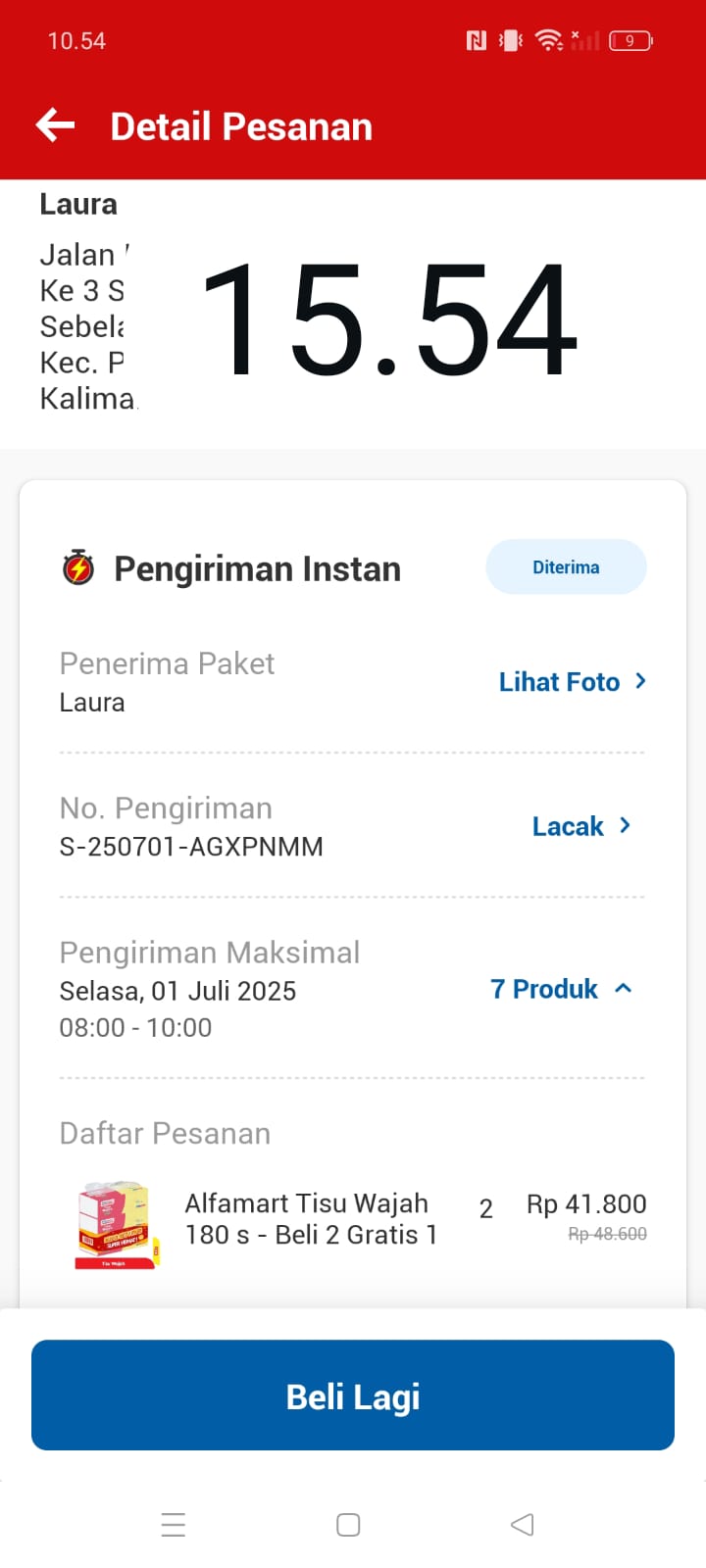Open system recent apps menu
Screen dimensions: 706x1568
pos(174,1525)
